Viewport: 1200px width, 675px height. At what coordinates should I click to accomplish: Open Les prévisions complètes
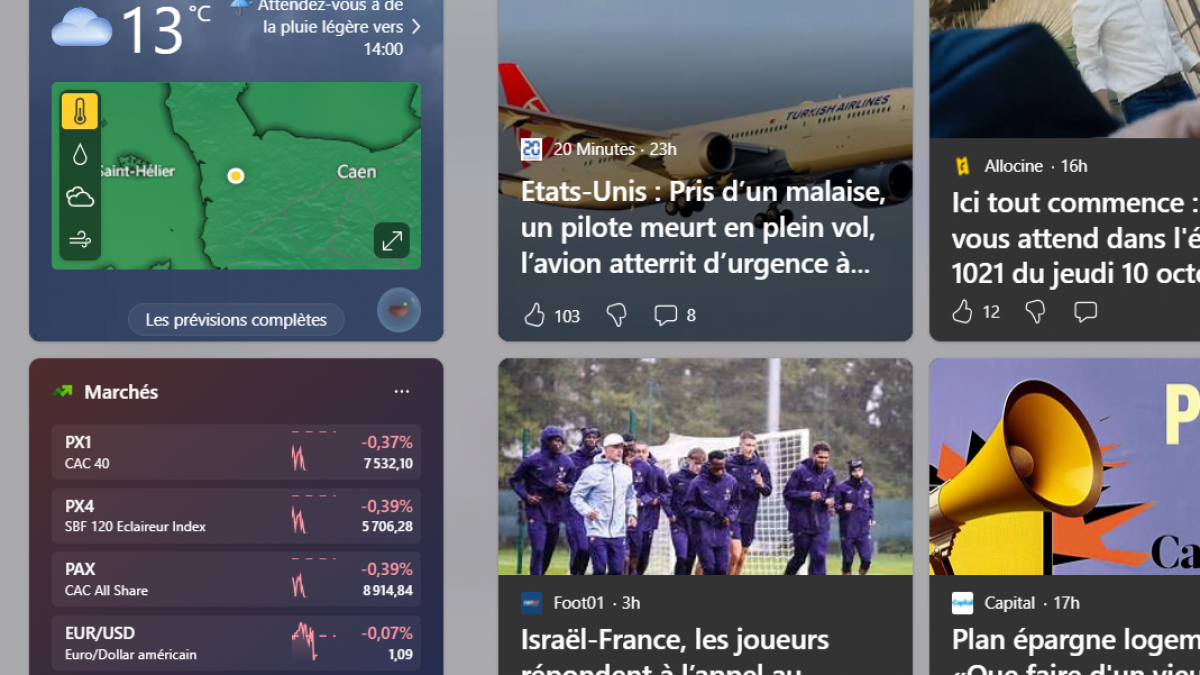(x=236, y=320)
